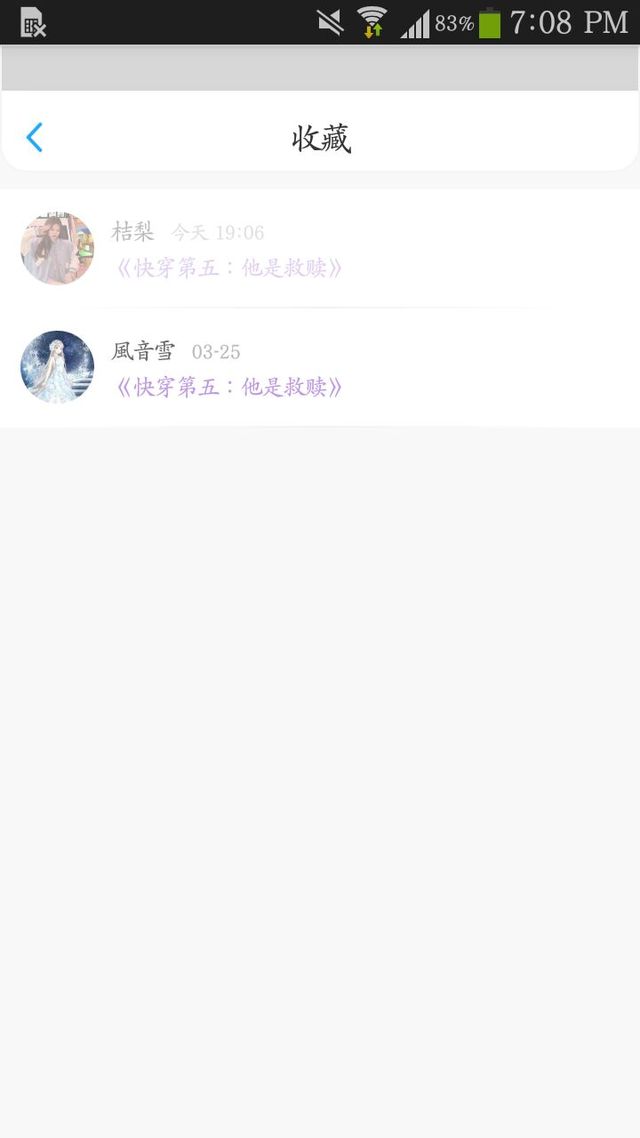The image size is (640, 1138).
Task: Go back from the 收藏 page
Action: [x=35, y=137]
